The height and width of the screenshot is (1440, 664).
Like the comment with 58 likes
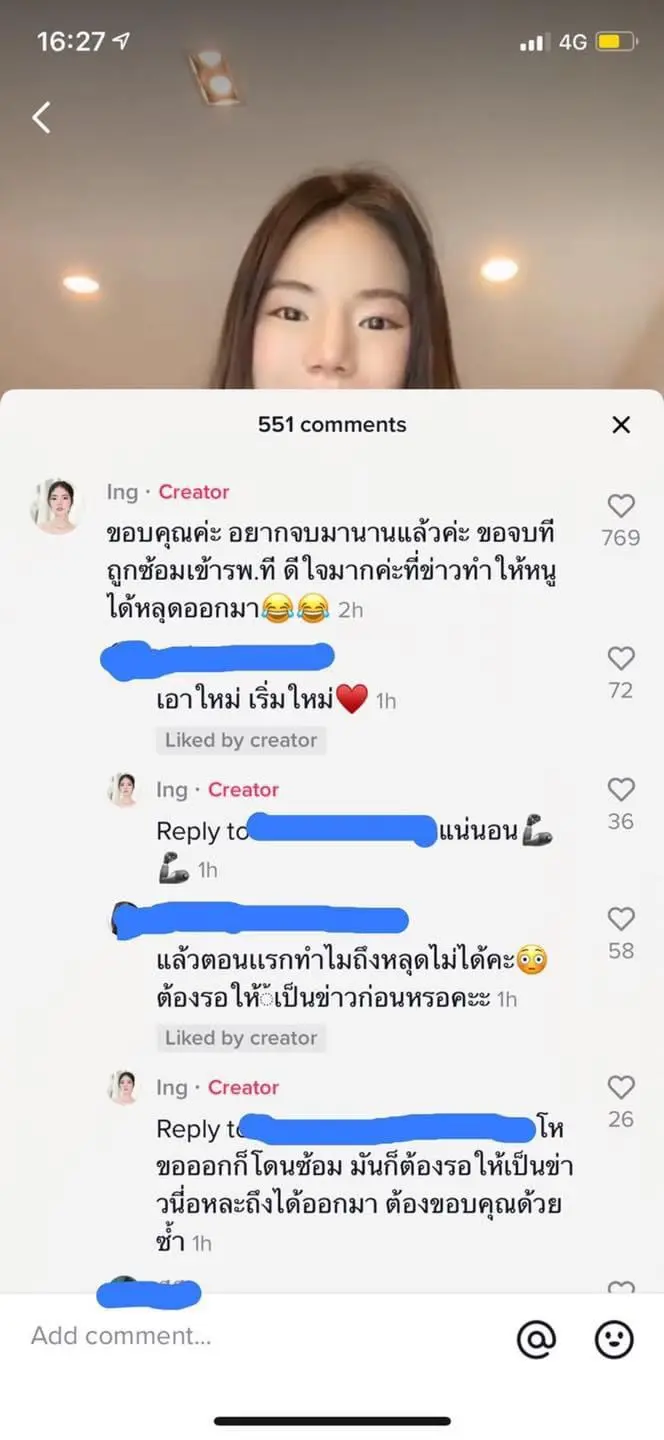click(x=621, y=920)
